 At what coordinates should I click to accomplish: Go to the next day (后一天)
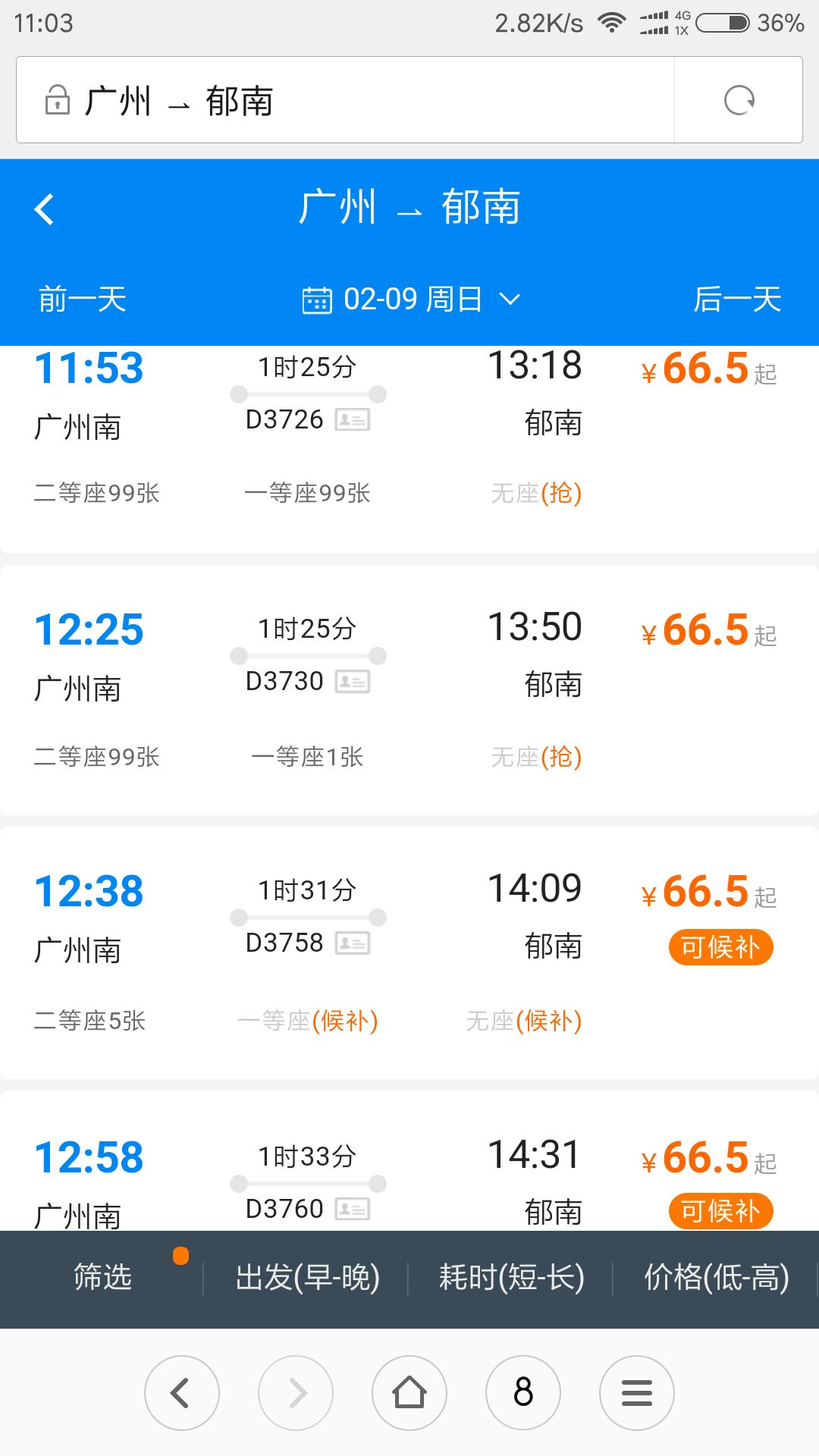point(737,299)
